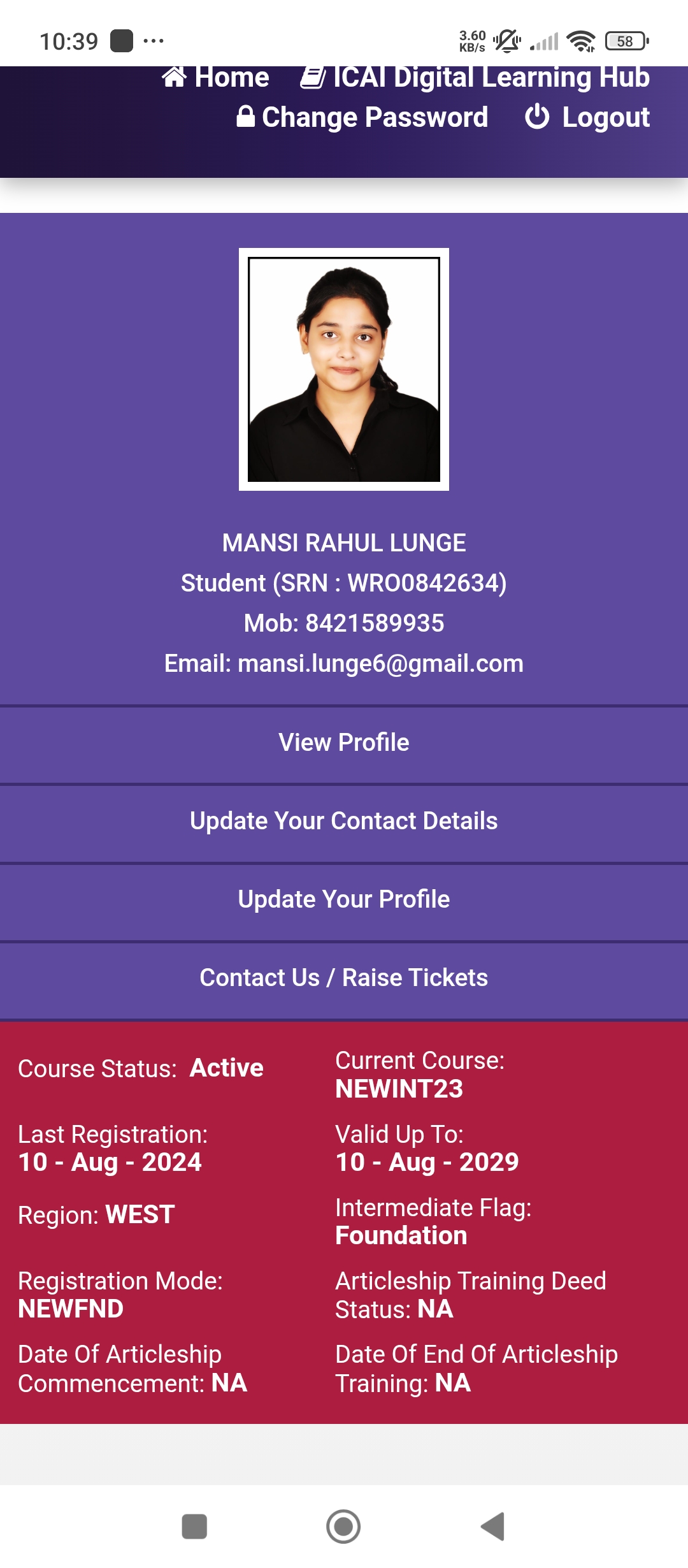Tap the system back button
This screenshot has height=1568, width=688.
(492, 1527)
